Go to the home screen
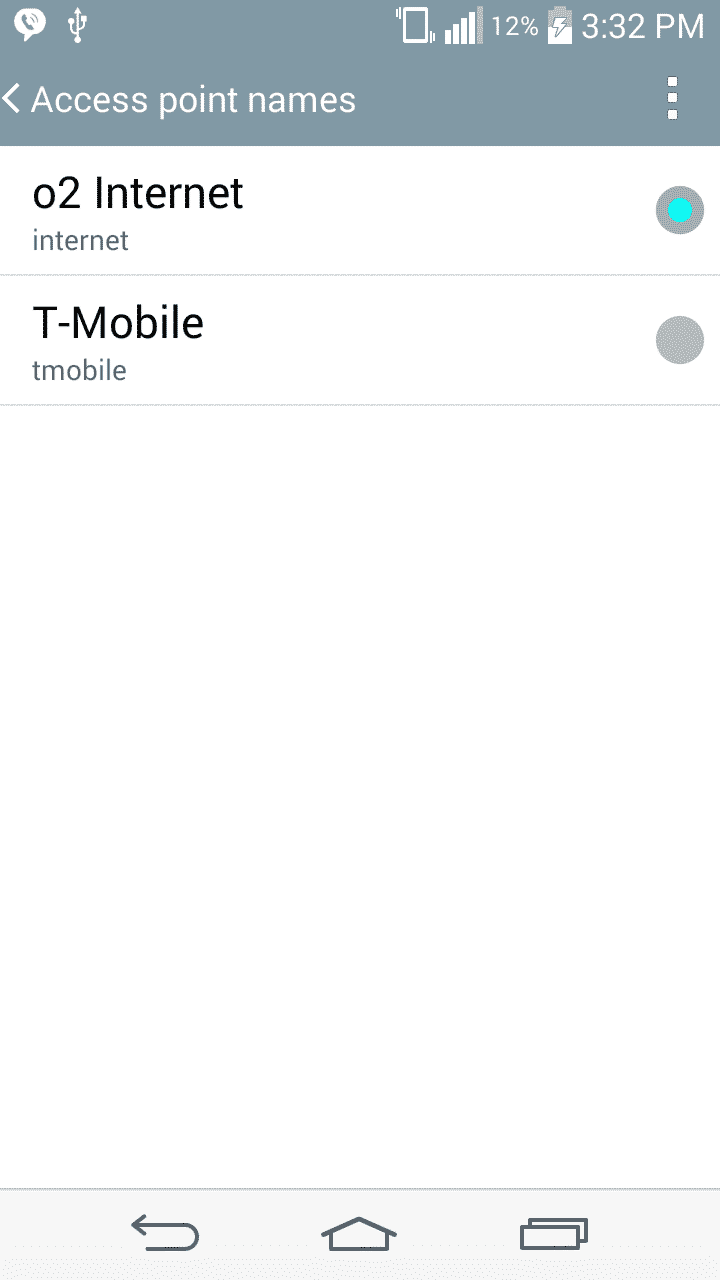 coord(359,1234)
